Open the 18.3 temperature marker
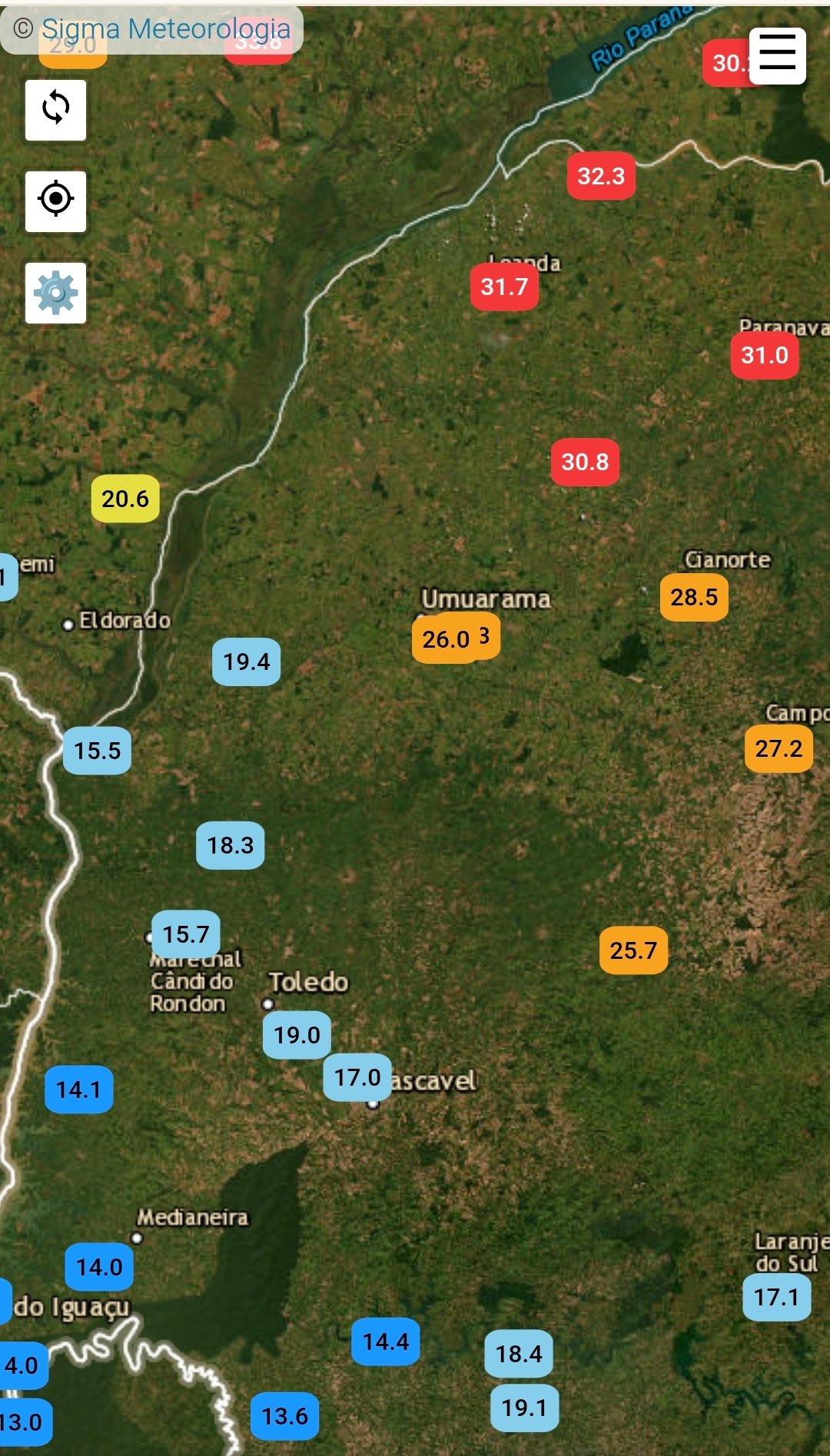The width and height of the screenshot is (830, 1456). coord(230,845)
